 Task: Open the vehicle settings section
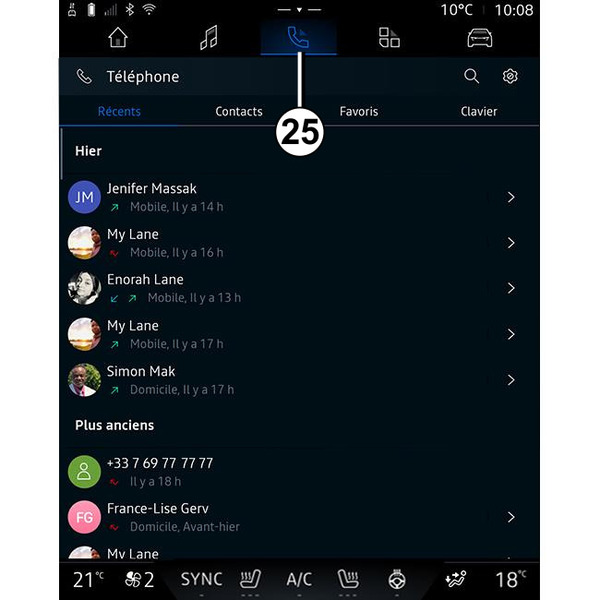480,39
